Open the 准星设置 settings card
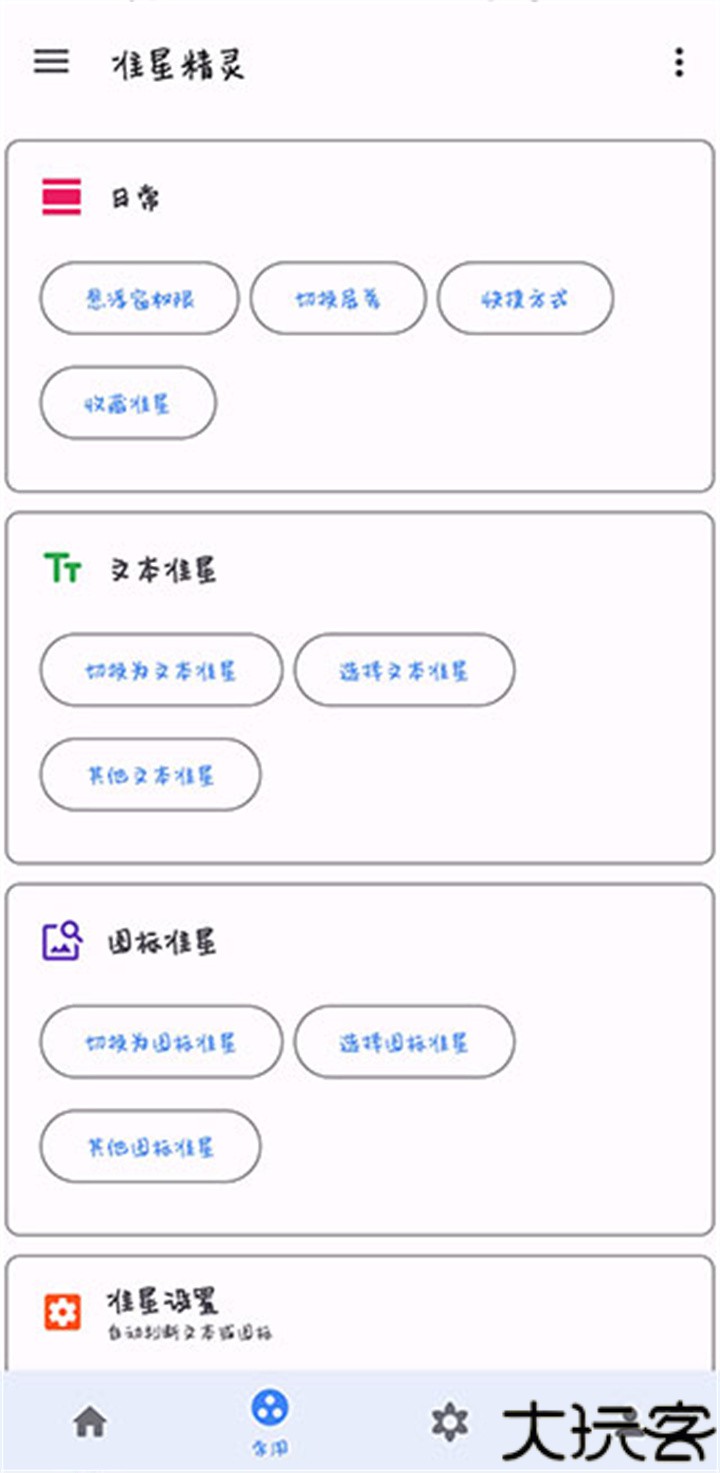 [360, 1308]
